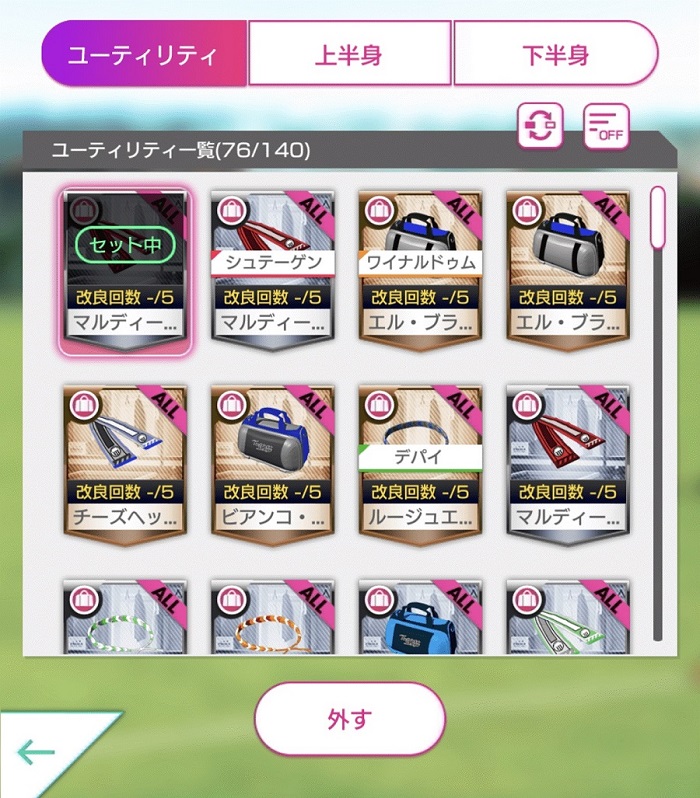The height and width of the screenshot is (798, 700).
Task: Switch to the 上半身 tab
Action: pos(349,54)
